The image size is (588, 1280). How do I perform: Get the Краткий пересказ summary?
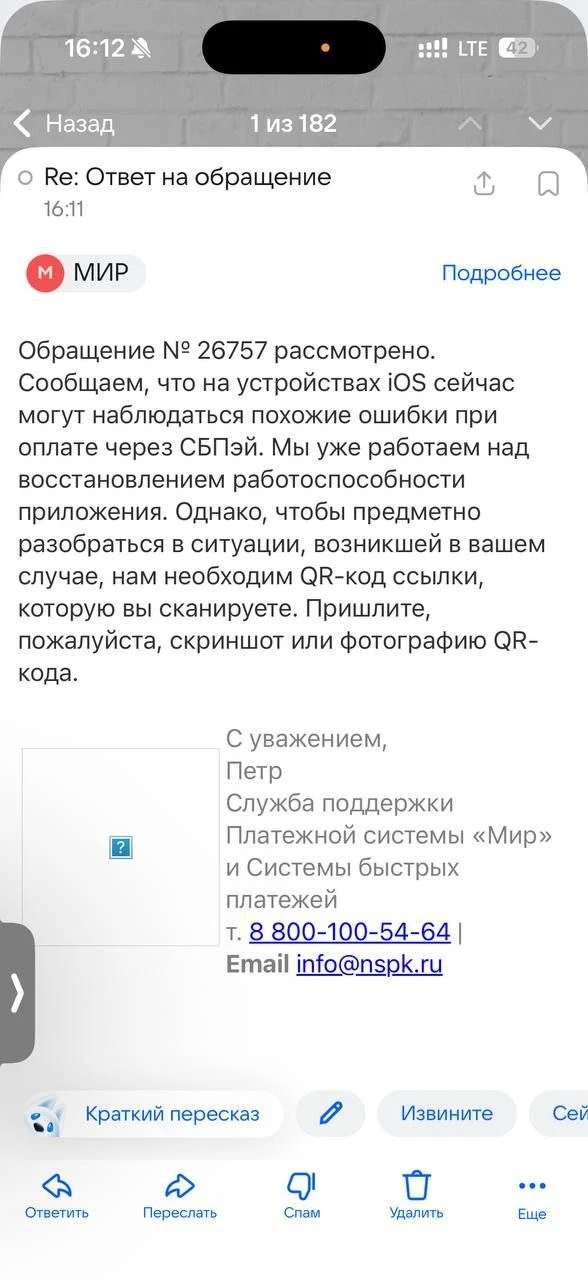pyautogui.click(x=150, y=1113)
